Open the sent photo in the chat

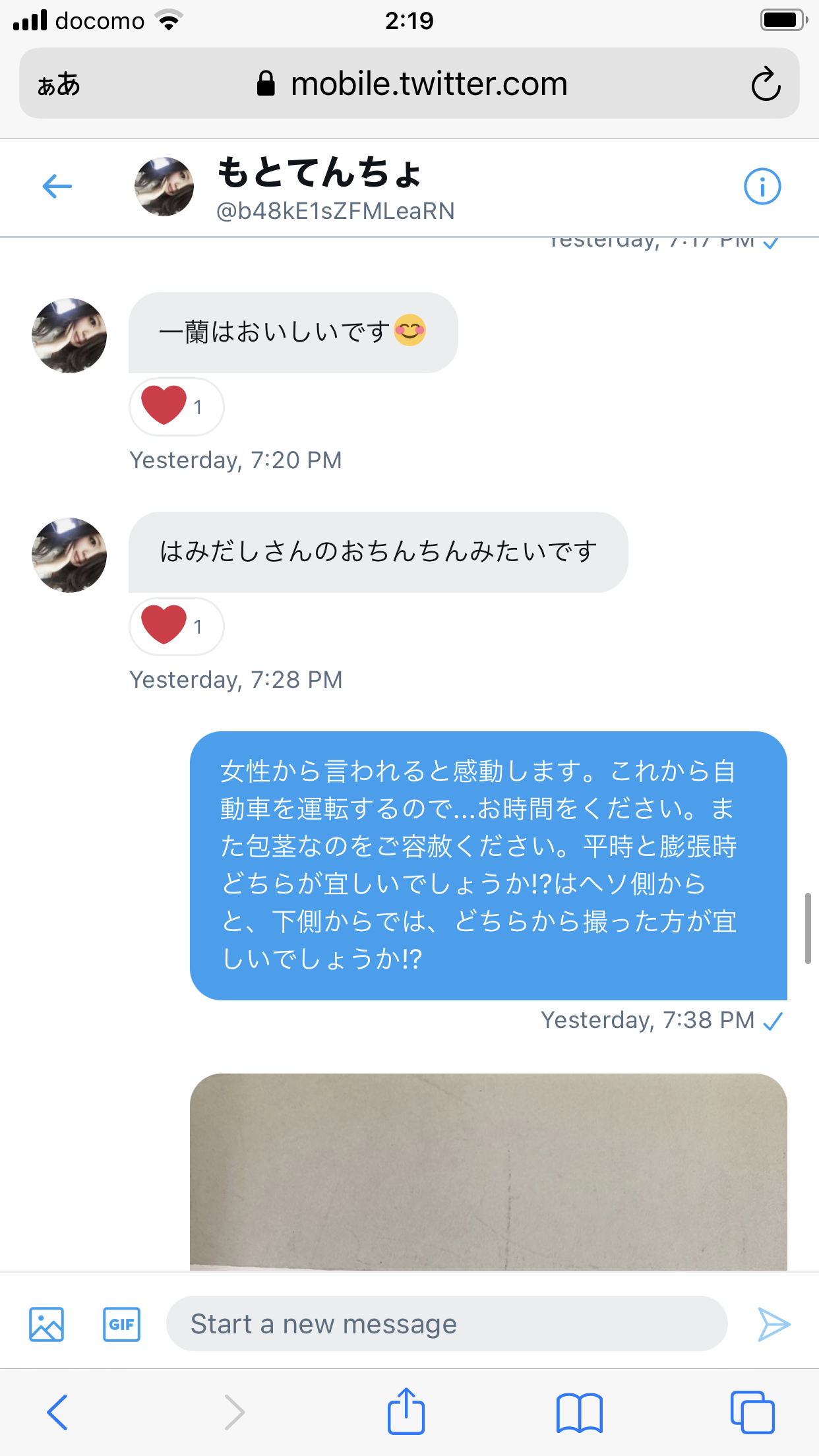click(x=488, y=1172)
